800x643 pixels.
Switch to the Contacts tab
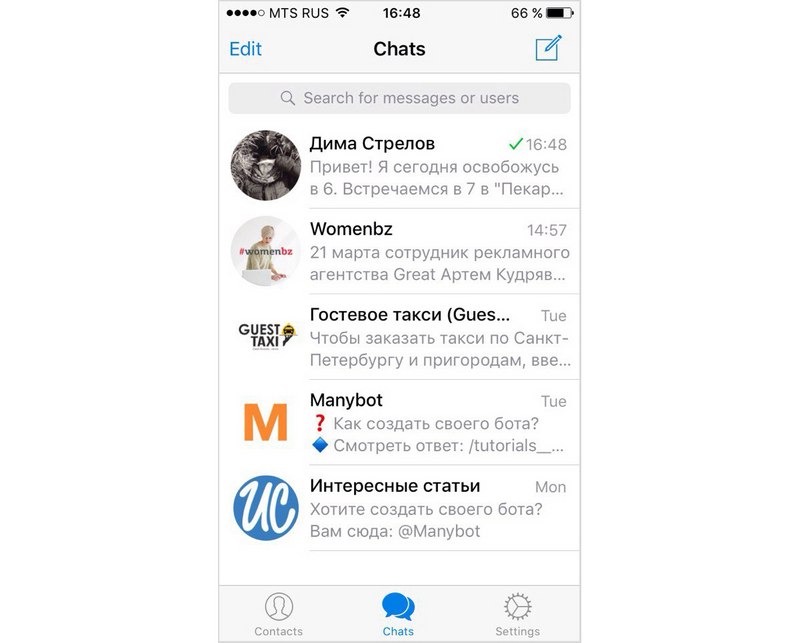pyautogui.click(x=279, y=614)
